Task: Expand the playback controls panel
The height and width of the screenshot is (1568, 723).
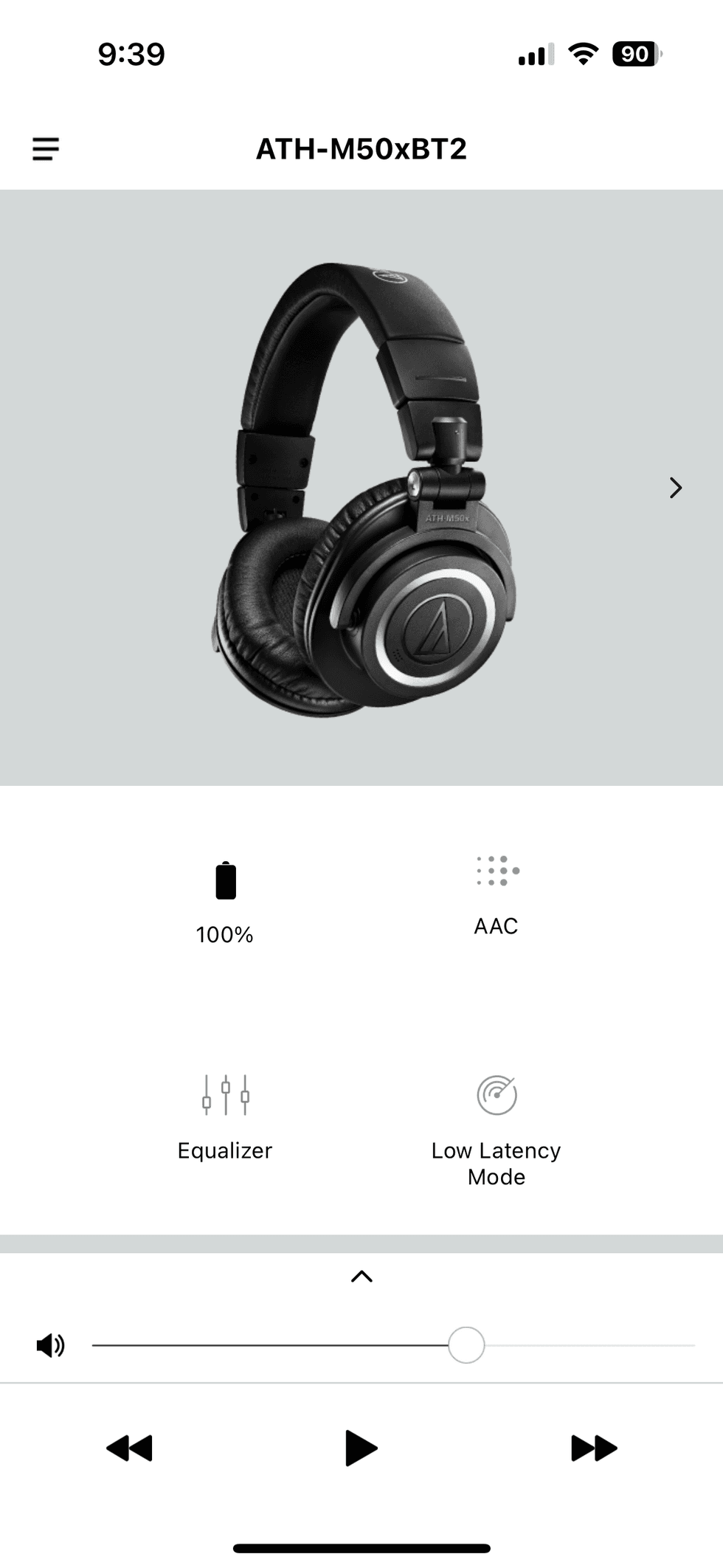Action: (361, 1277)
